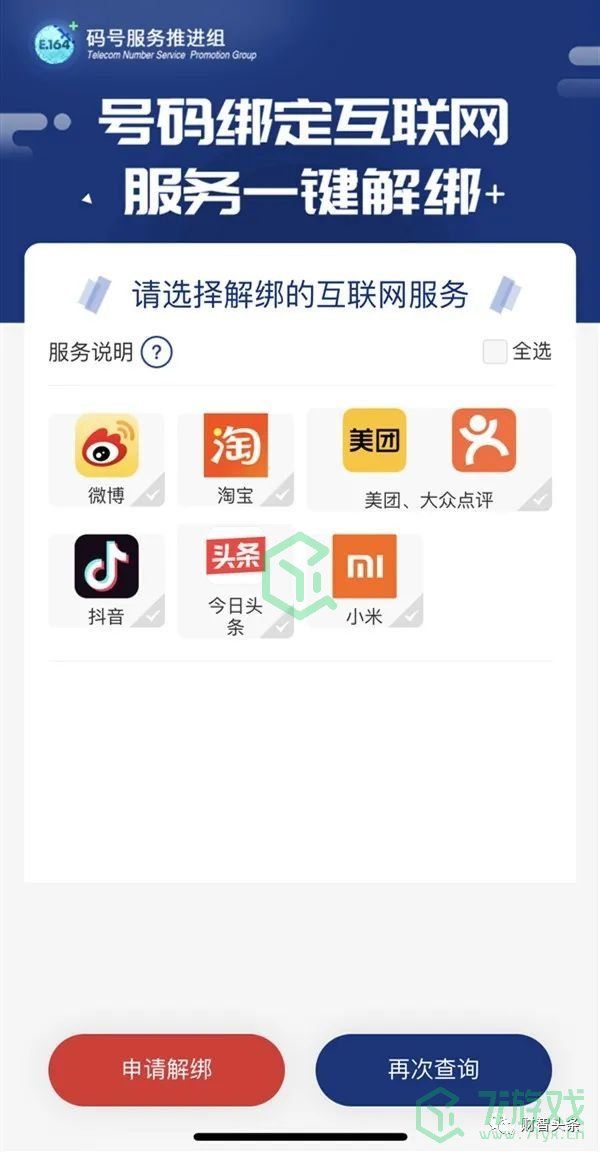Tap the 申请解绑 button
The width and height of the screenshot is (600, 1152).
167,1069
